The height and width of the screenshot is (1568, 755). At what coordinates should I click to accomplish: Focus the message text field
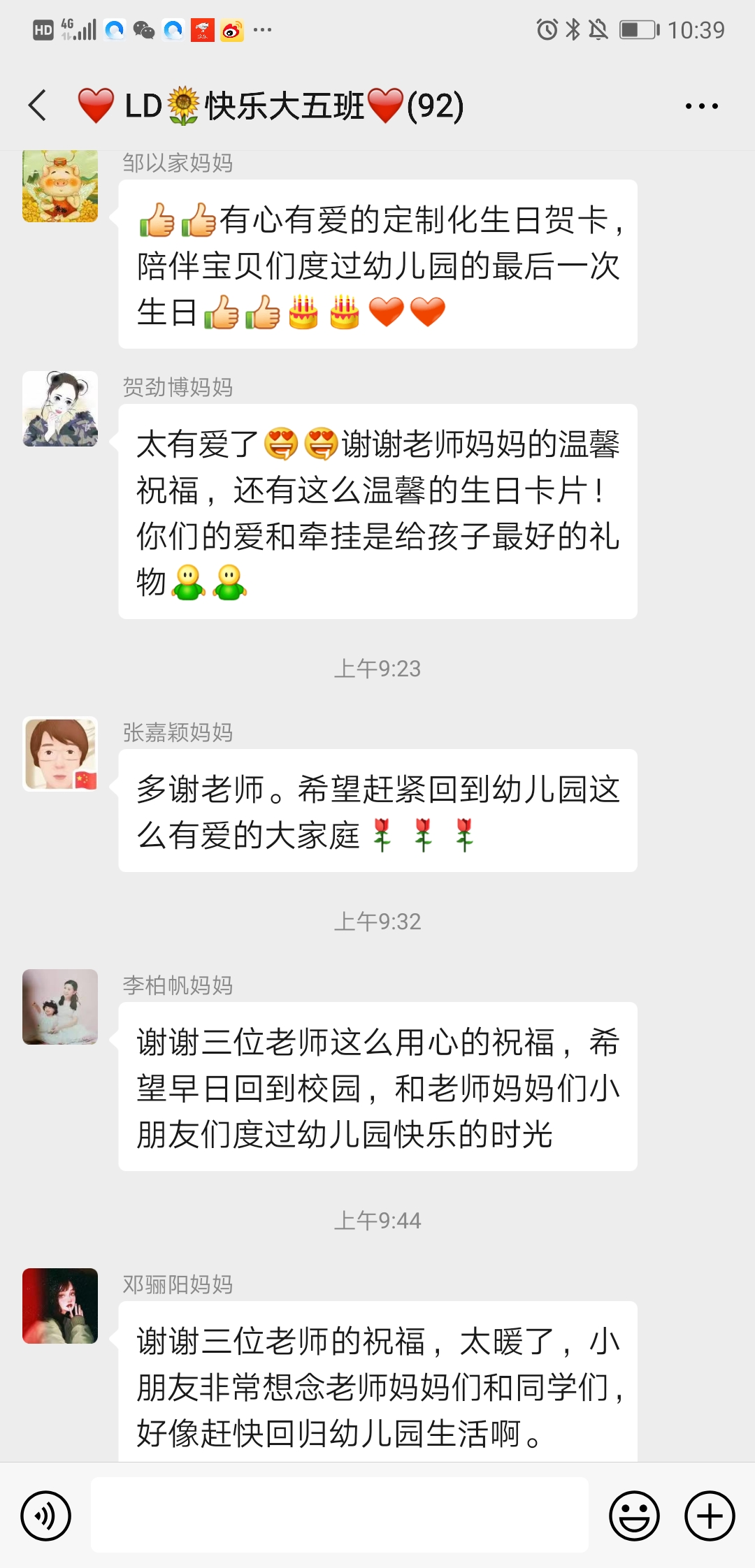[x=339, y=1515]
